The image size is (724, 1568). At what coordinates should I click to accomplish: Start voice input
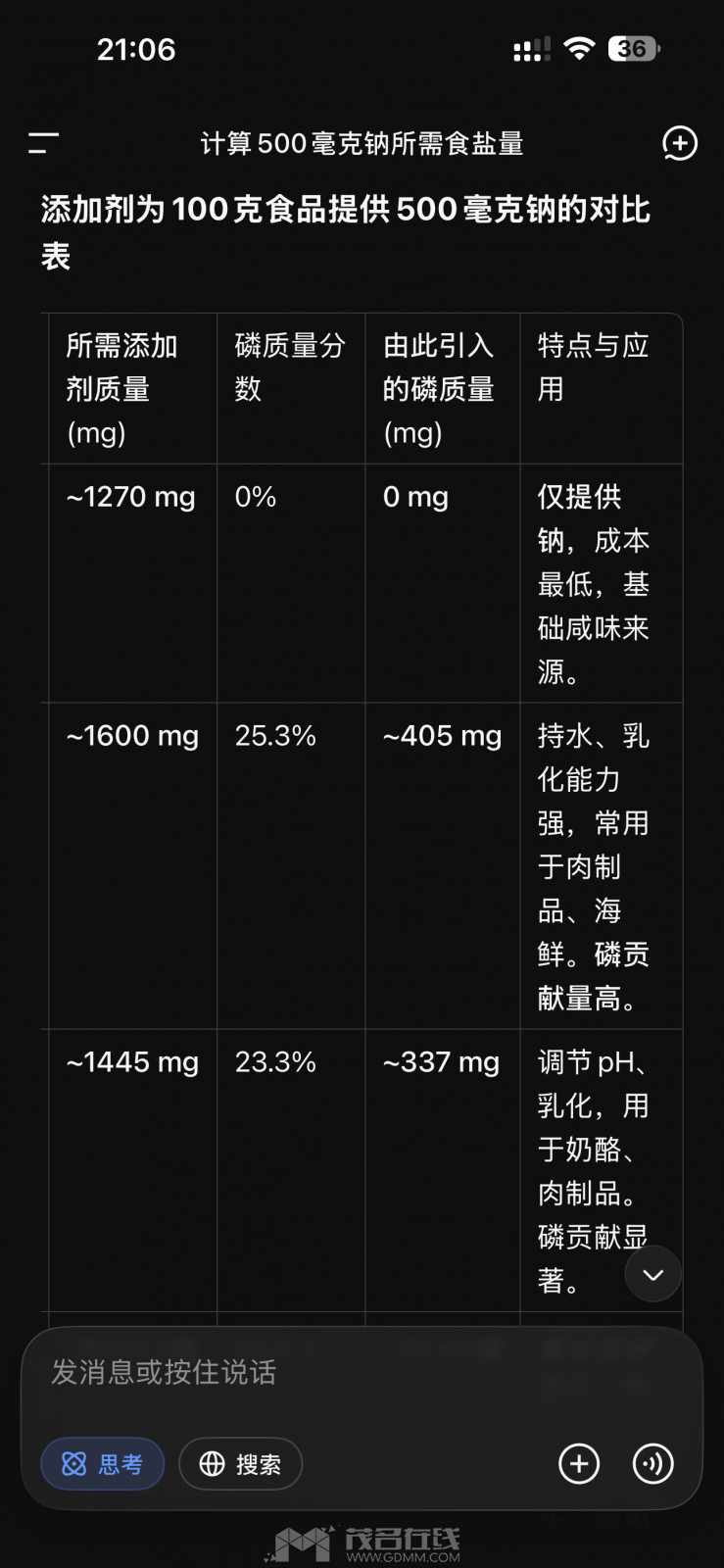(652, 1464)
